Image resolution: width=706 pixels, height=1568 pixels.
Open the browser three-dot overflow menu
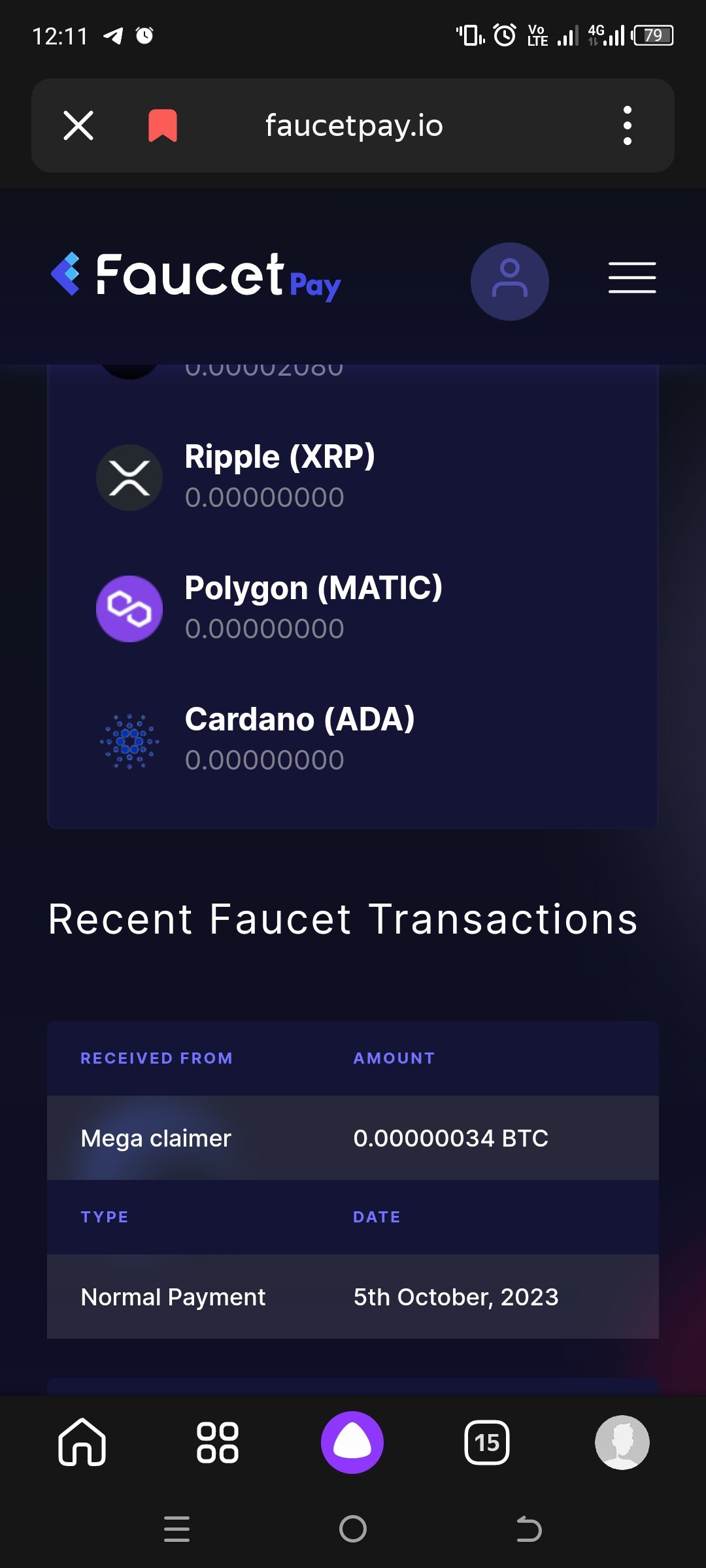pyautogui.click(x=628, y=125)
